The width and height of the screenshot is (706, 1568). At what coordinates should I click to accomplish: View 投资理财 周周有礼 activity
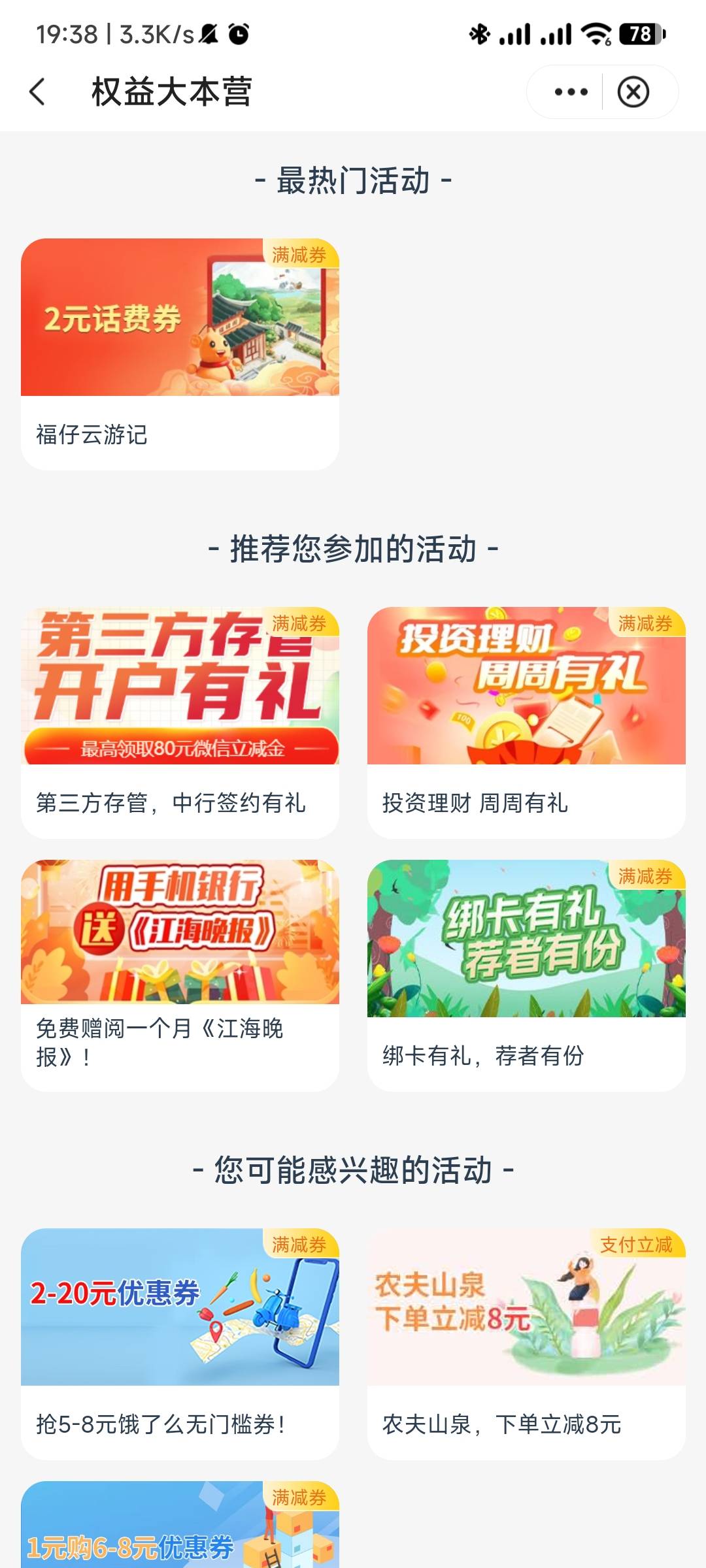[526, 722]
